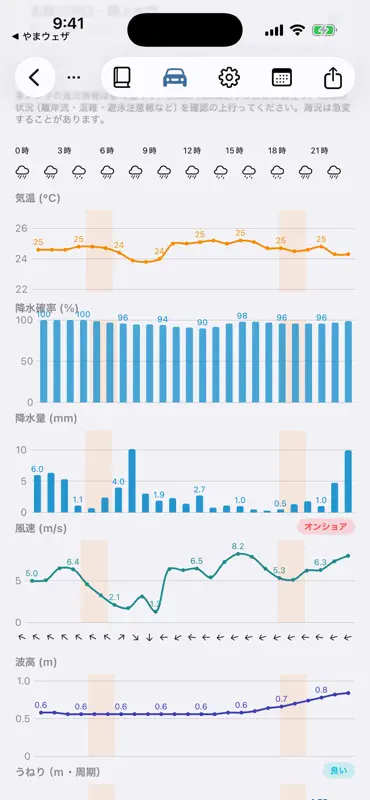370x800 pixels.
Task: Share this forecast with the share icon
Action: coord(333,78)
